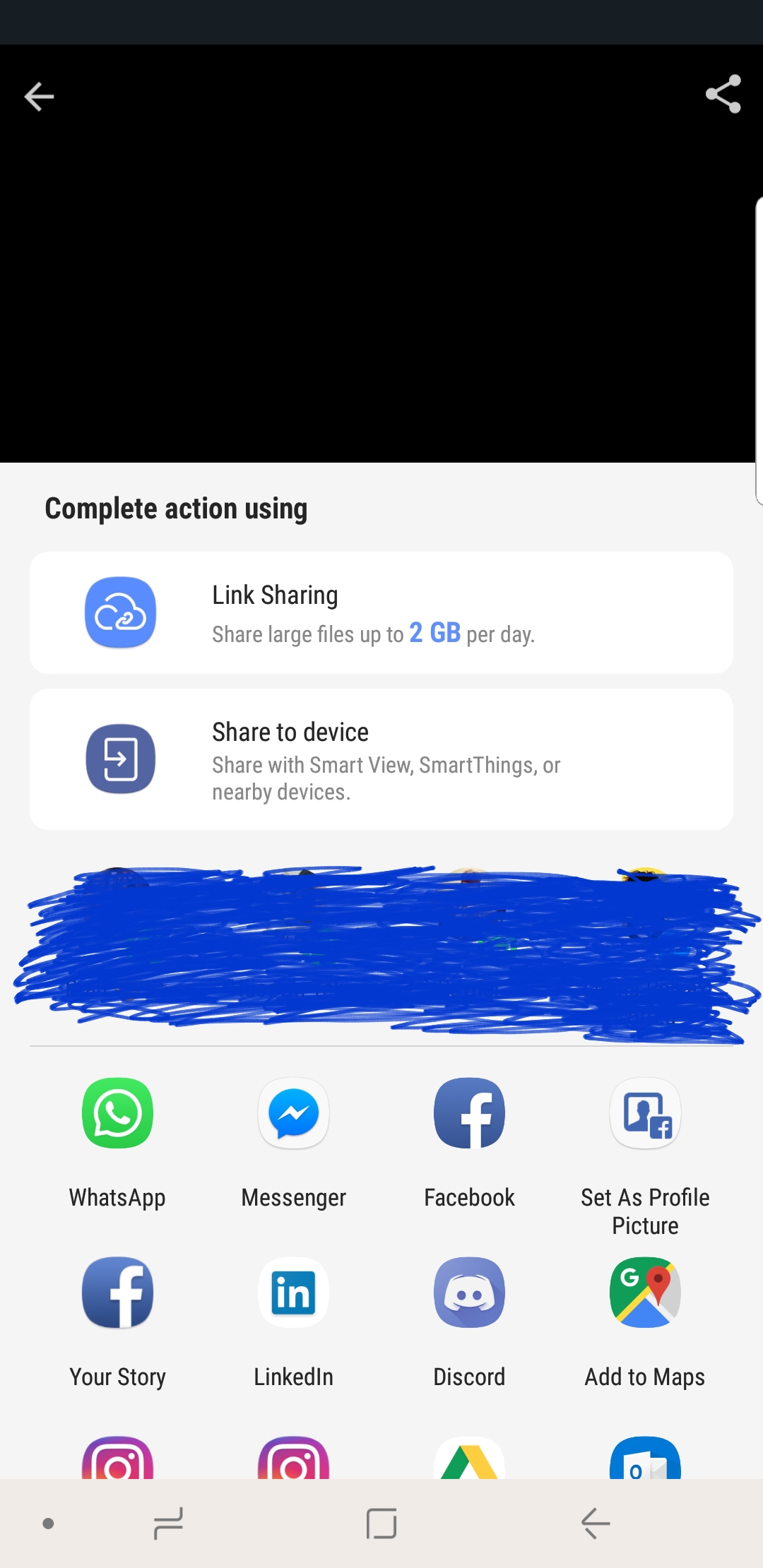This screenshot has width=763, height=1568.
Task: Tap the share icon in the top bar
Action: coord(723,94)
